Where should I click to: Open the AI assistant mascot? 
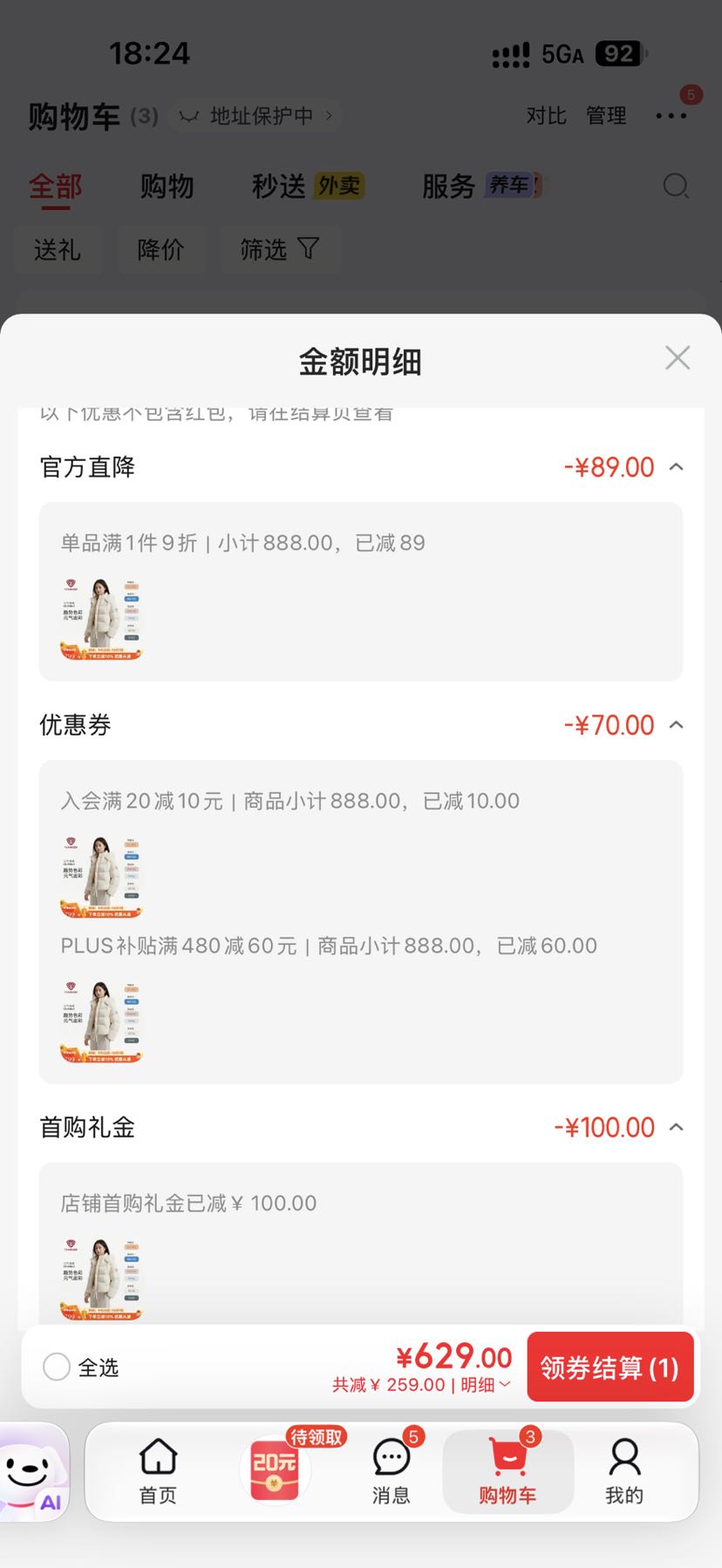click(x=33, y=1472)
